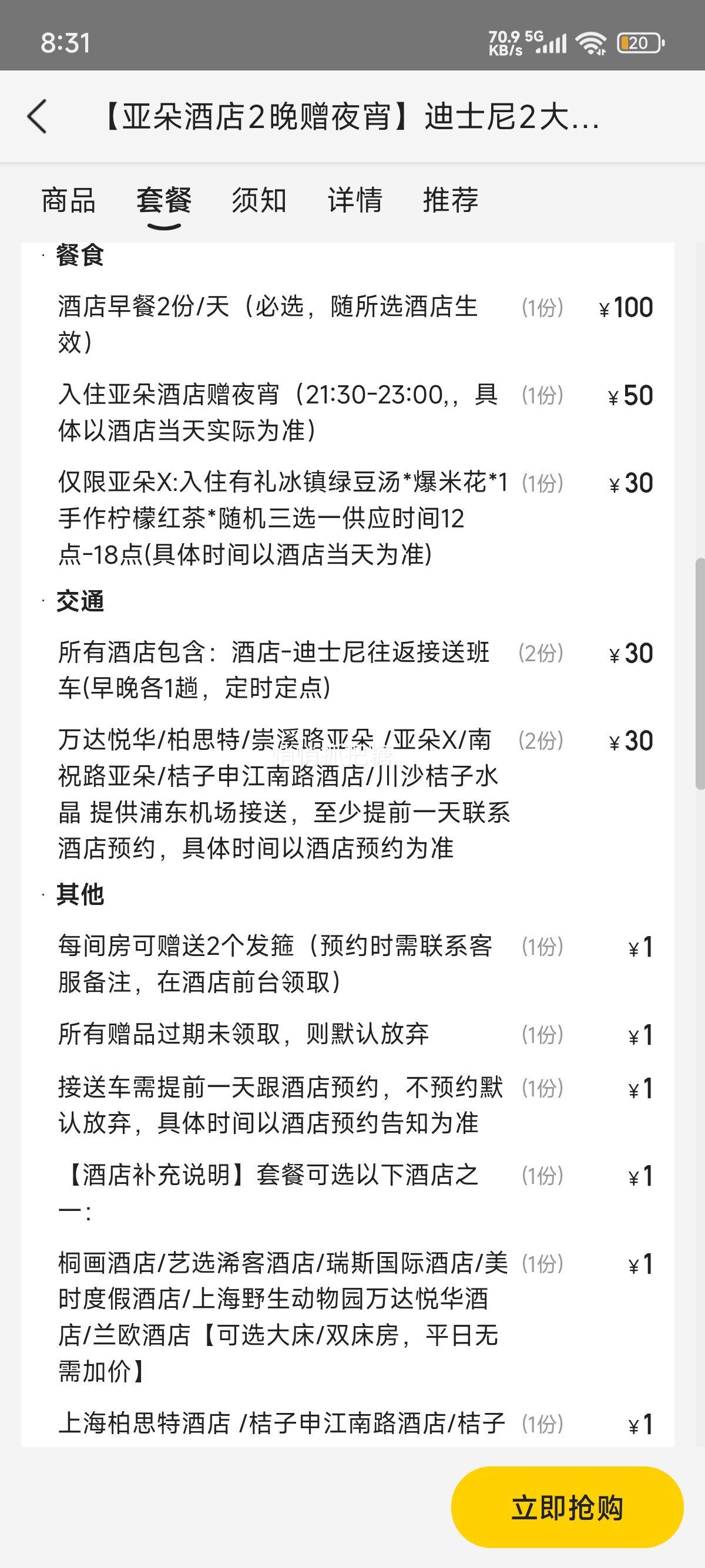Viewport: 705px width, 1568px height.
Task: Switch to the 商品 tab
Action: point(68,200)
